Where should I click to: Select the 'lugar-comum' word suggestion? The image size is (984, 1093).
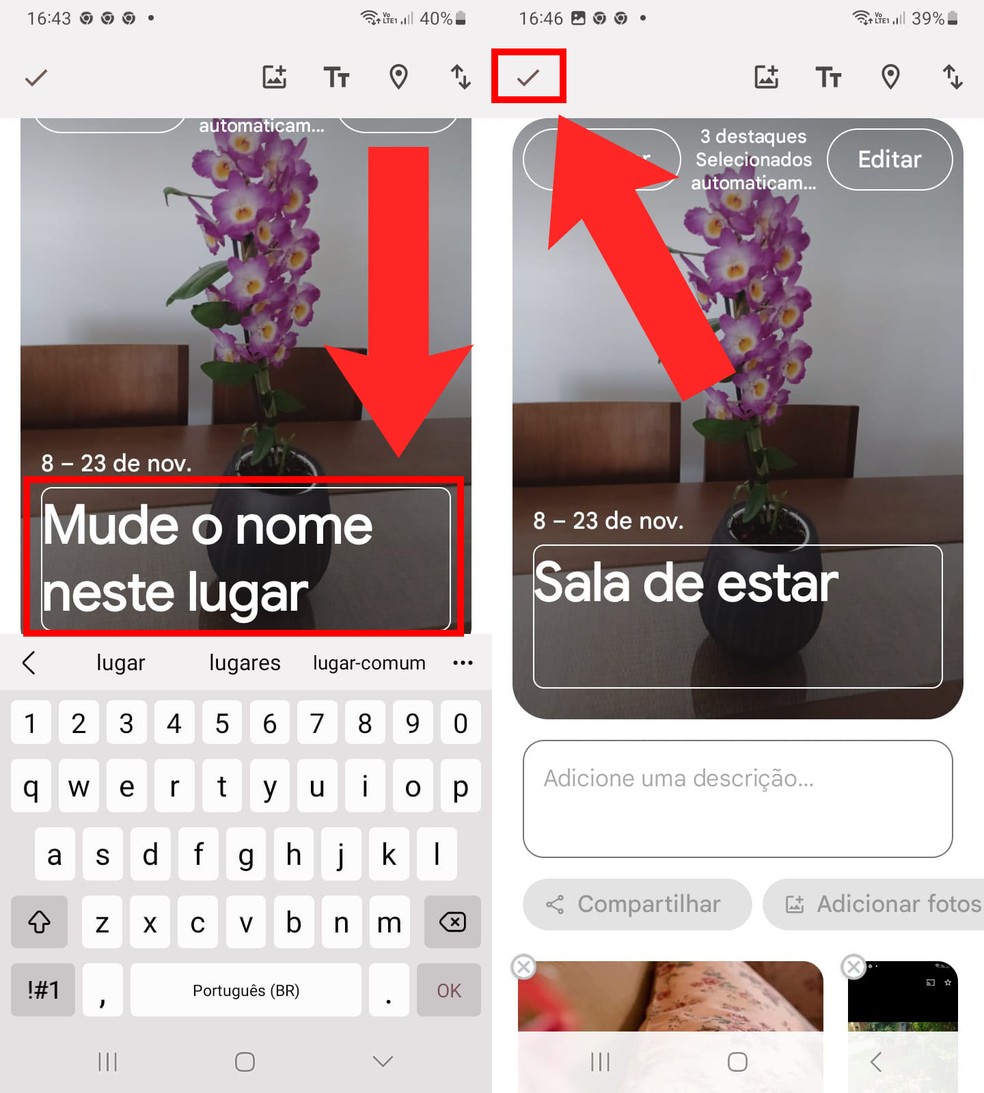point(368,662)
